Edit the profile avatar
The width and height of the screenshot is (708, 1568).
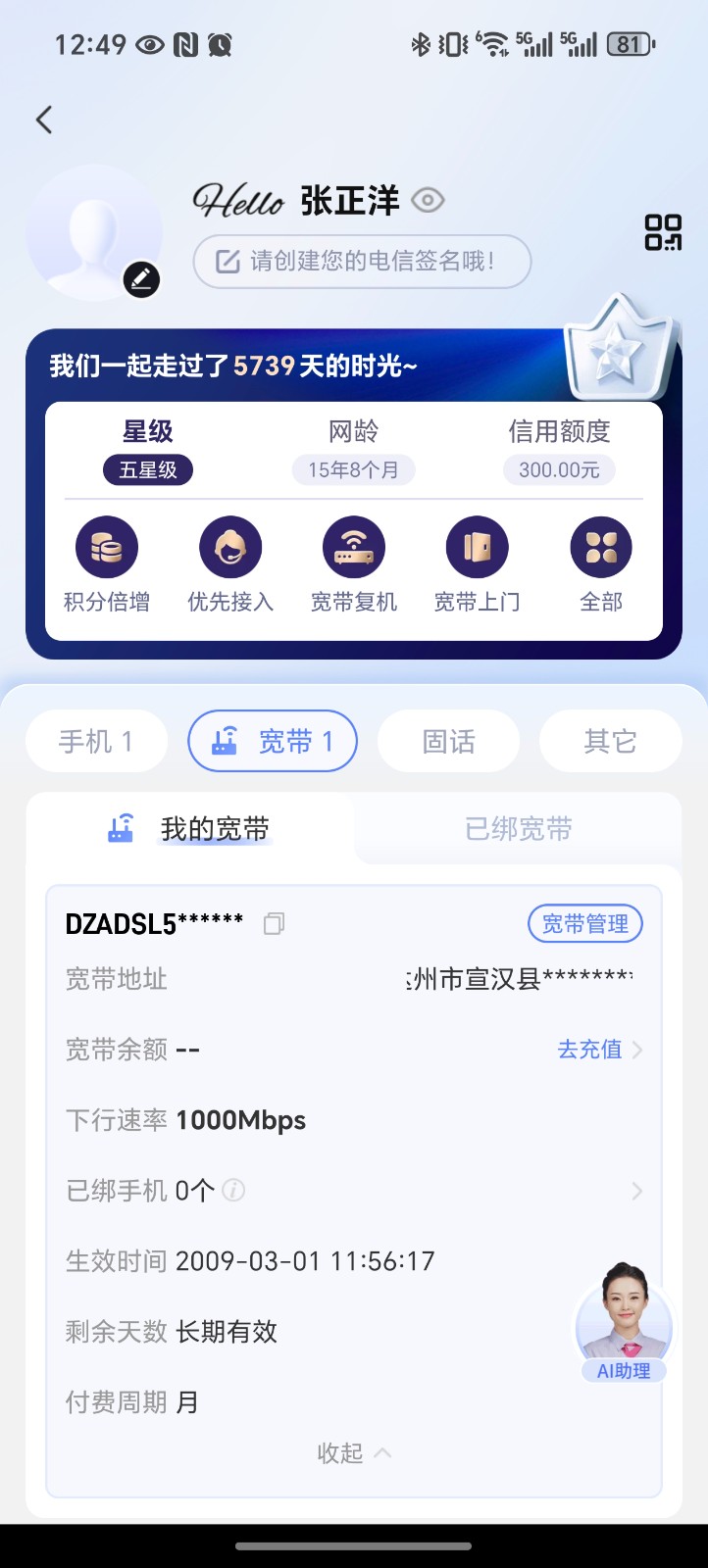[x=141, y=280]
